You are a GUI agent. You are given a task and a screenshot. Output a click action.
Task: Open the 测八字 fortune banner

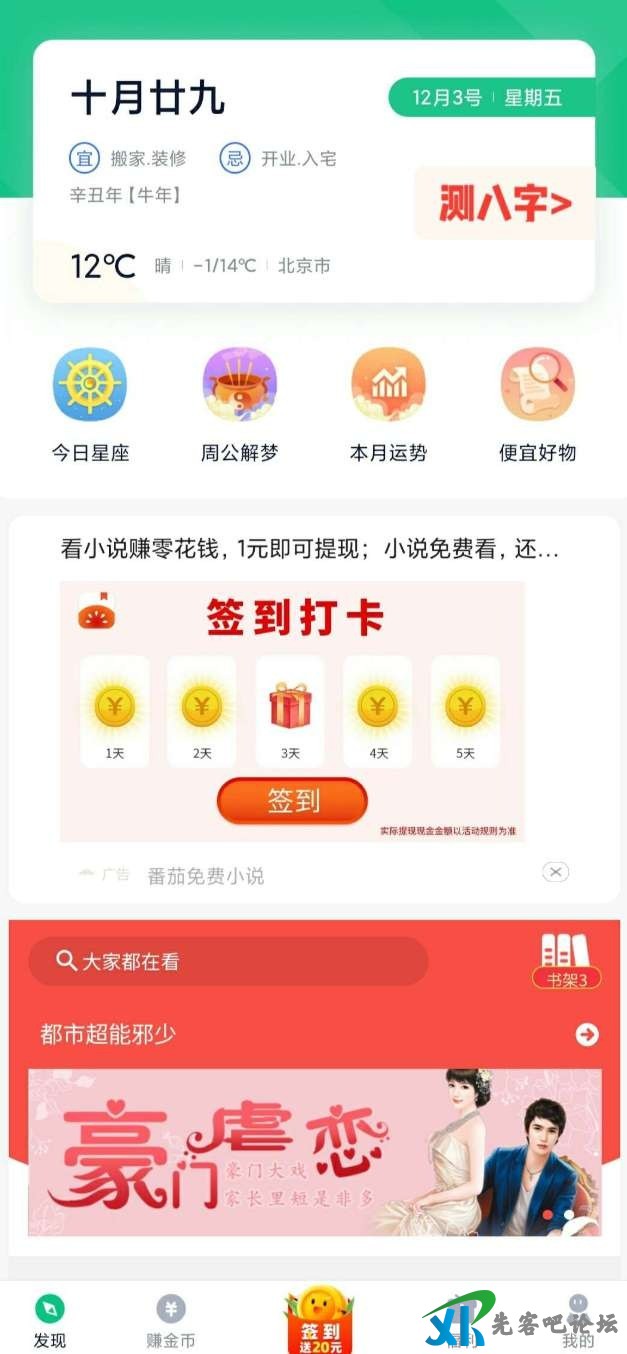click(x=504, y=205)
